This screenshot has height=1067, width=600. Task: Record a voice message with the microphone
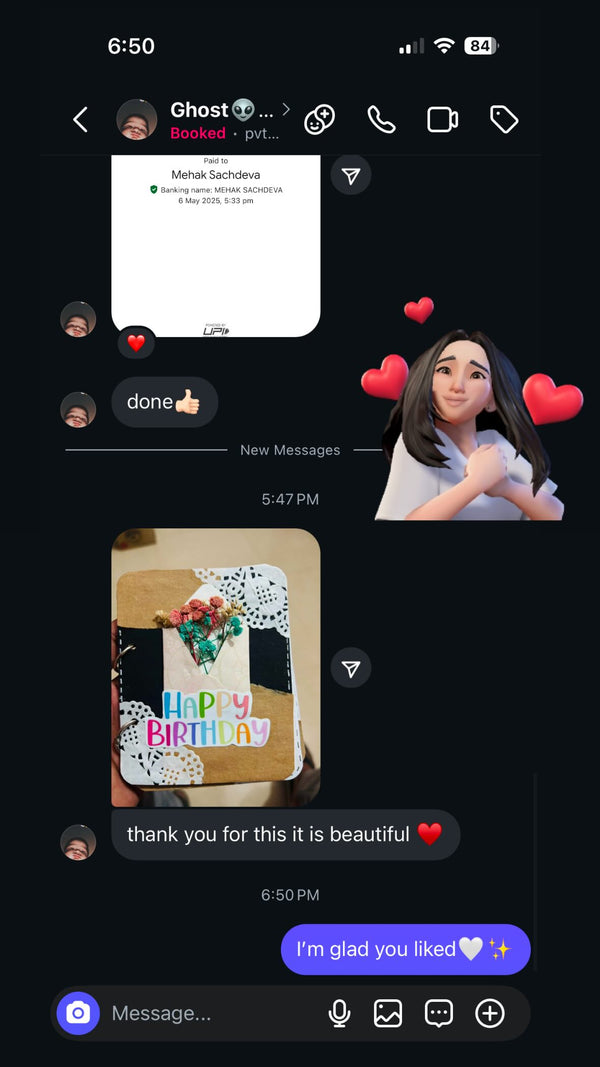coord(339,1013)
